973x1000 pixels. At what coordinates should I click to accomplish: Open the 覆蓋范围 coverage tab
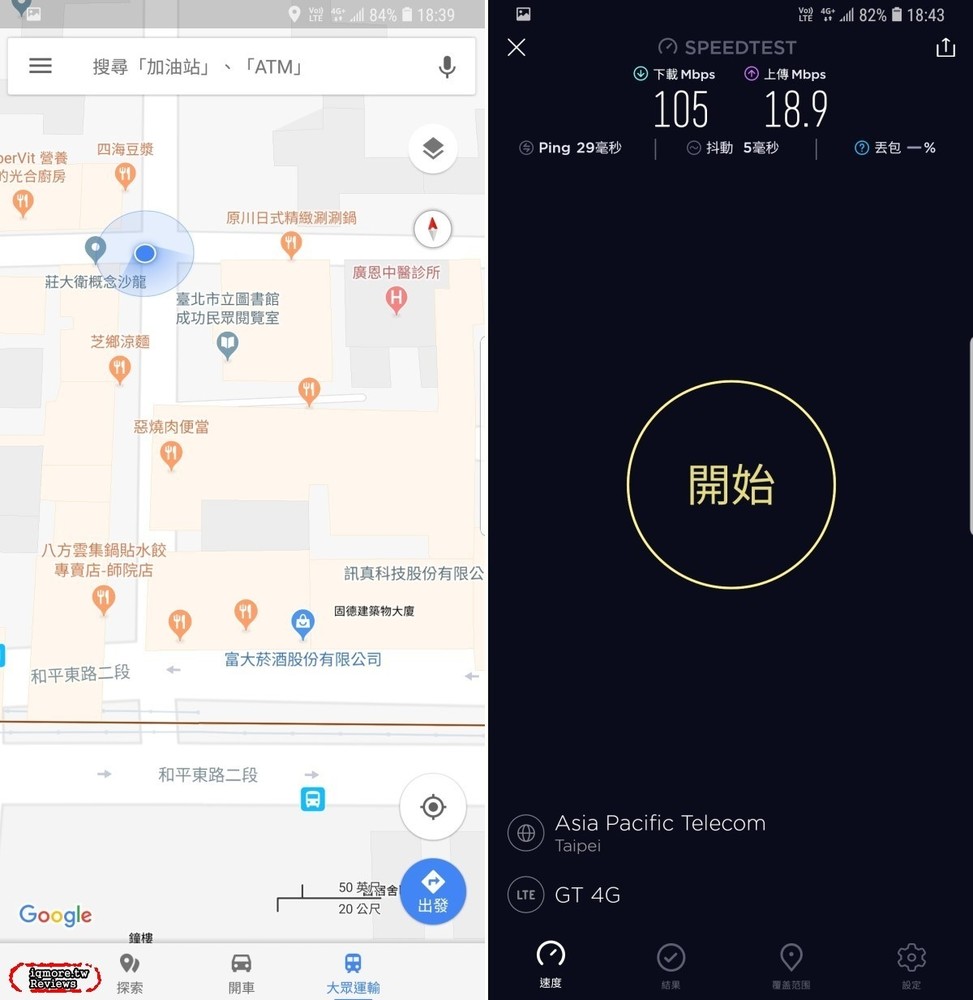791,965
